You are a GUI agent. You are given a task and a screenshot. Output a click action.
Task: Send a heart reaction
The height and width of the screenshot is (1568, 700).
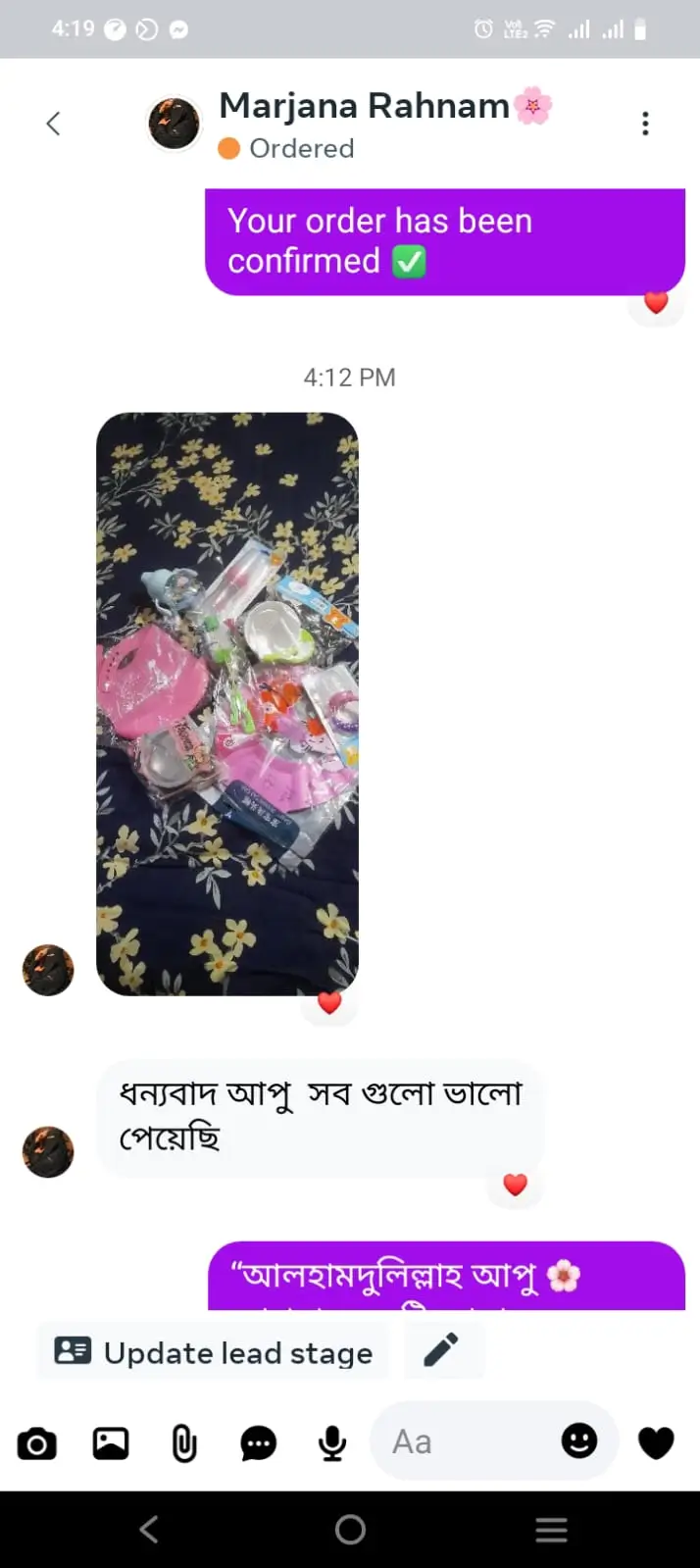[656, 1442]
